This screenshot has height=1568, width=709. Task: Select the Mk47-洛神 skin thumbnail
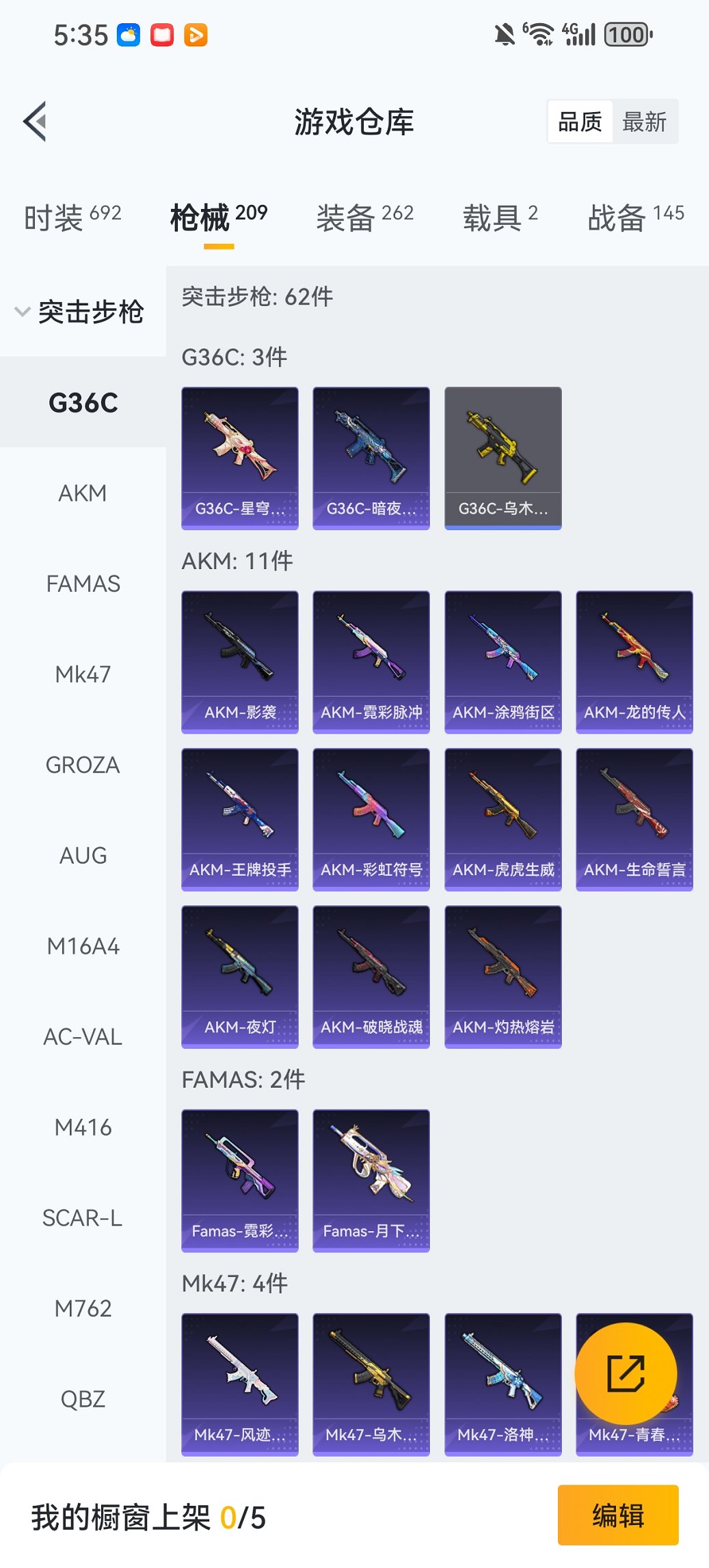502,1384
